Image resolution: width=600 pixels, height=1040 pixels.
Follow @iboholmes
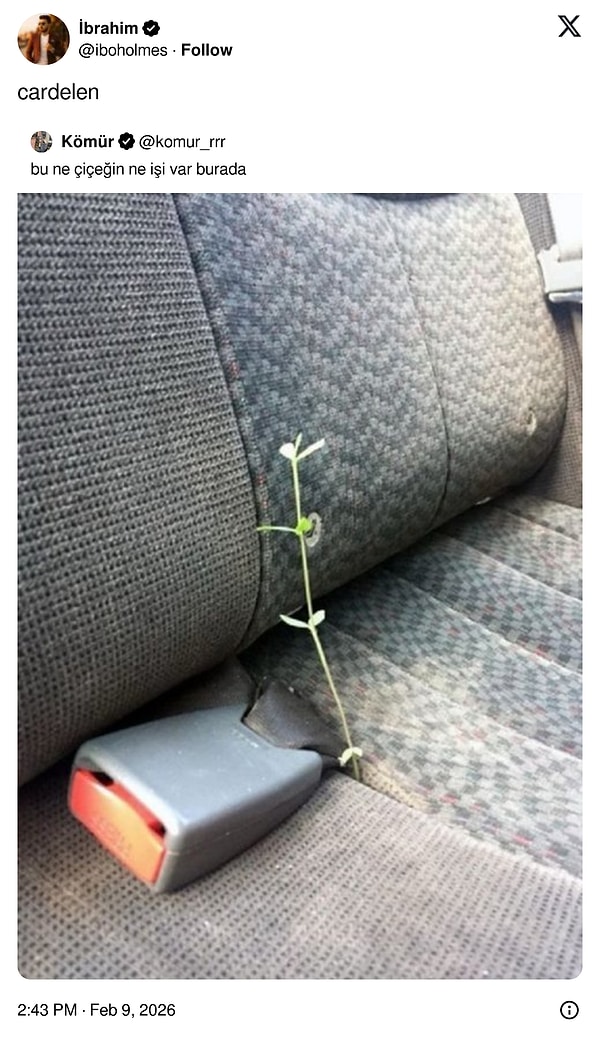click(x=206, y=50)
